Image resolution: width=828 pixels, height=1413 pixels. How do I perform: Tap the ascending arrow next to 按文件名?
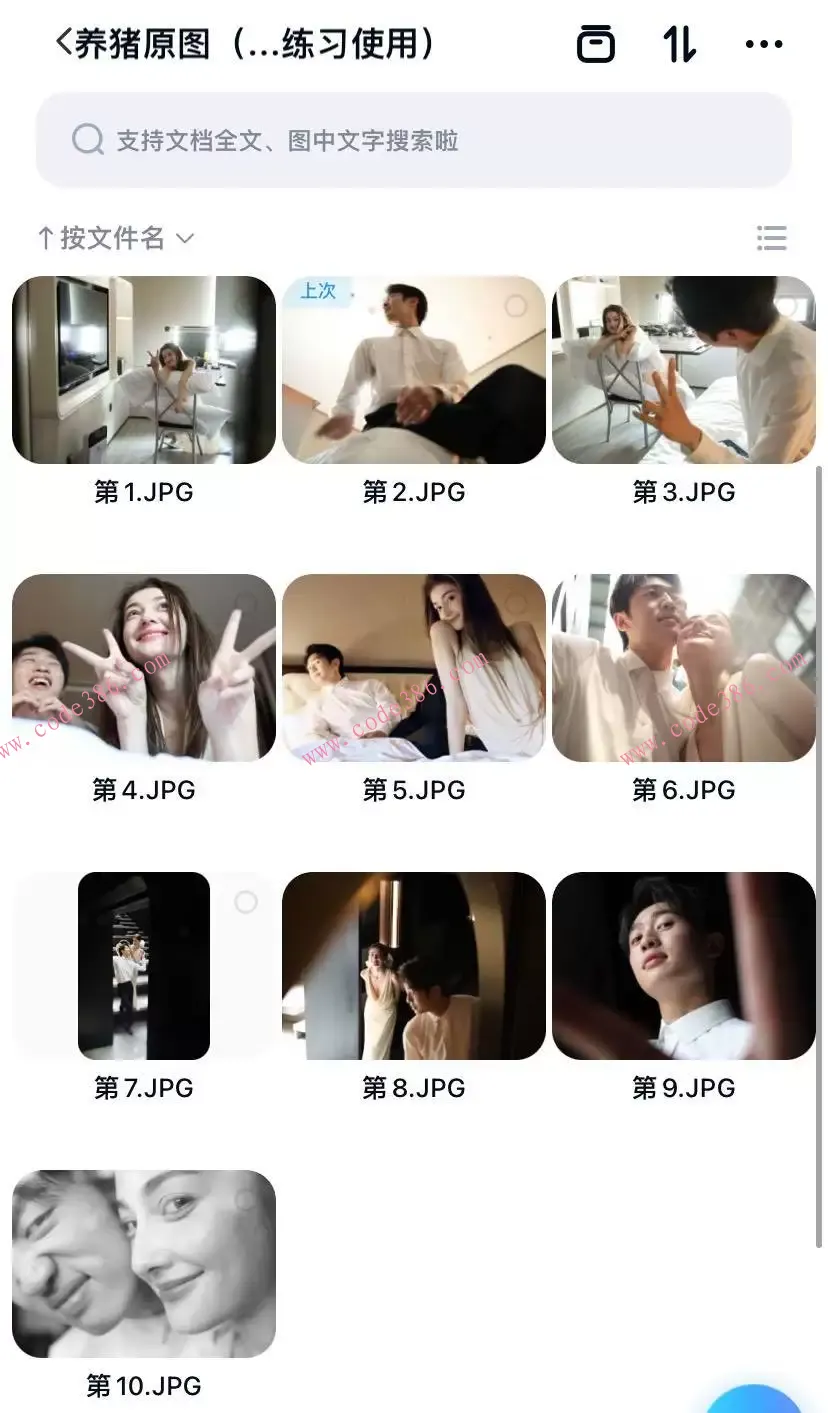click(x=44, y=238)
